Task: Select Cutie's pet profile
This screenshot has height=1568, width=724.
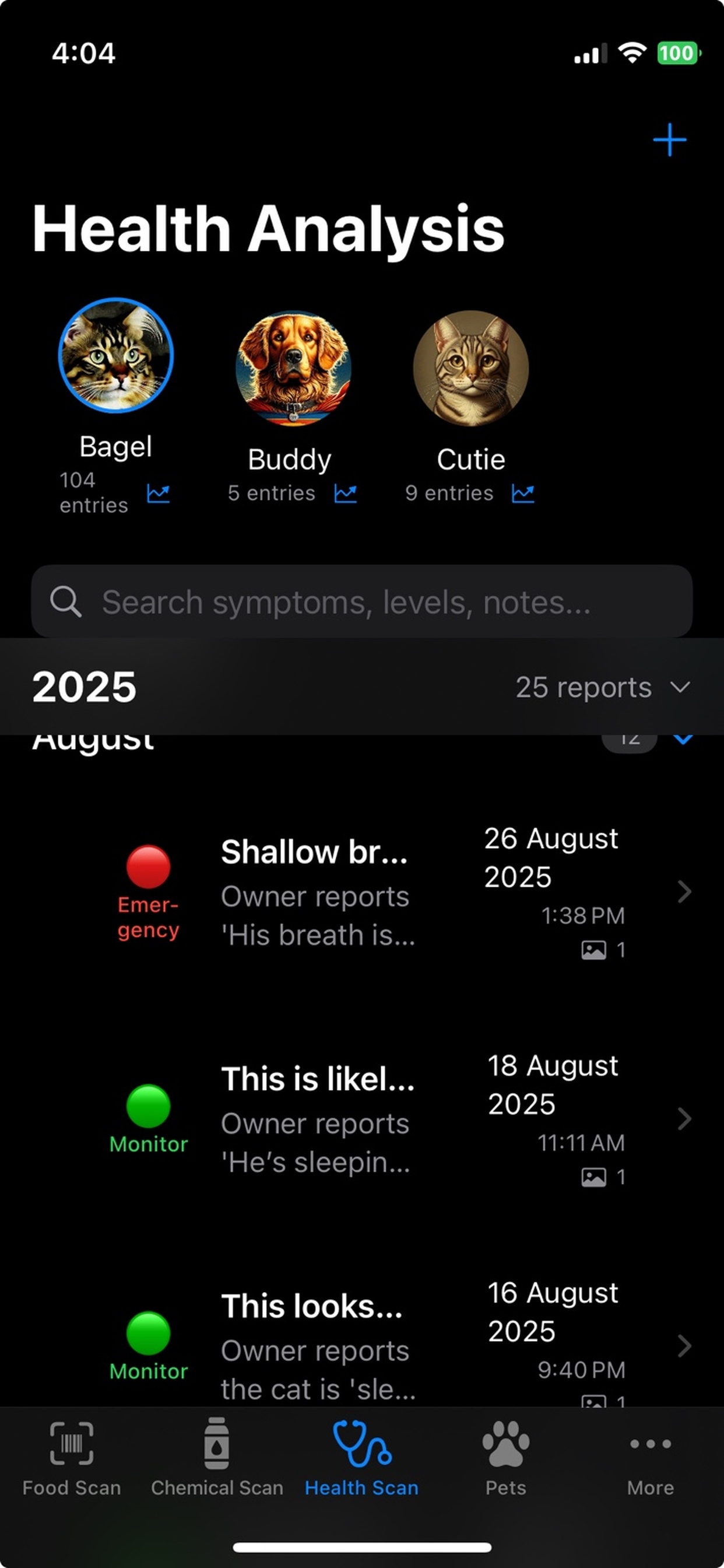Action: click(x=470, y=367)
